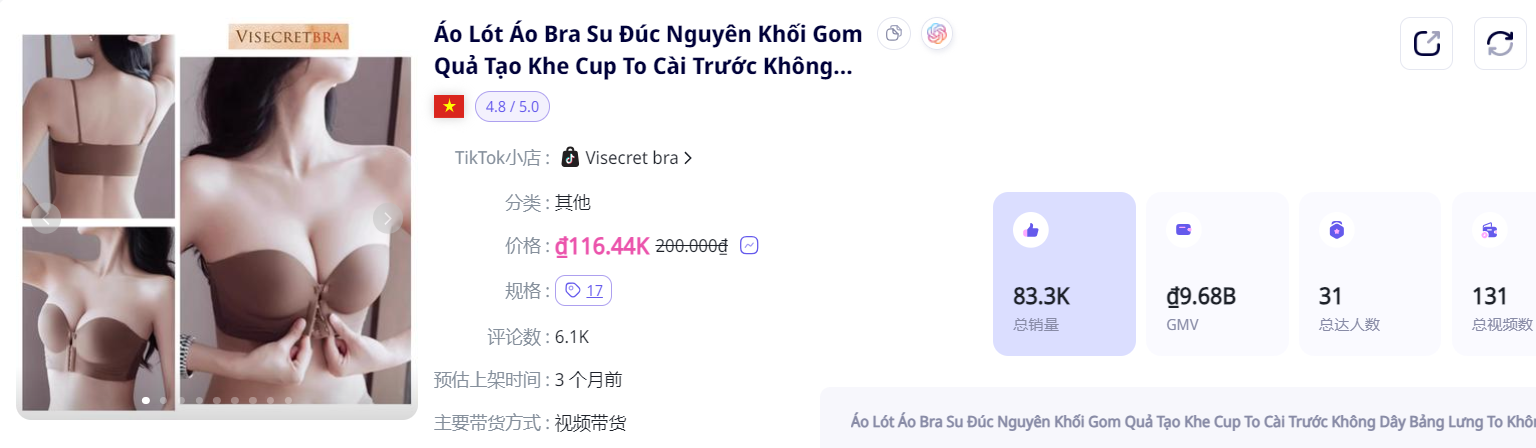This screenshot has height=448, width=1536.
Task: Show the previous product image
Action: coord(46,218)
